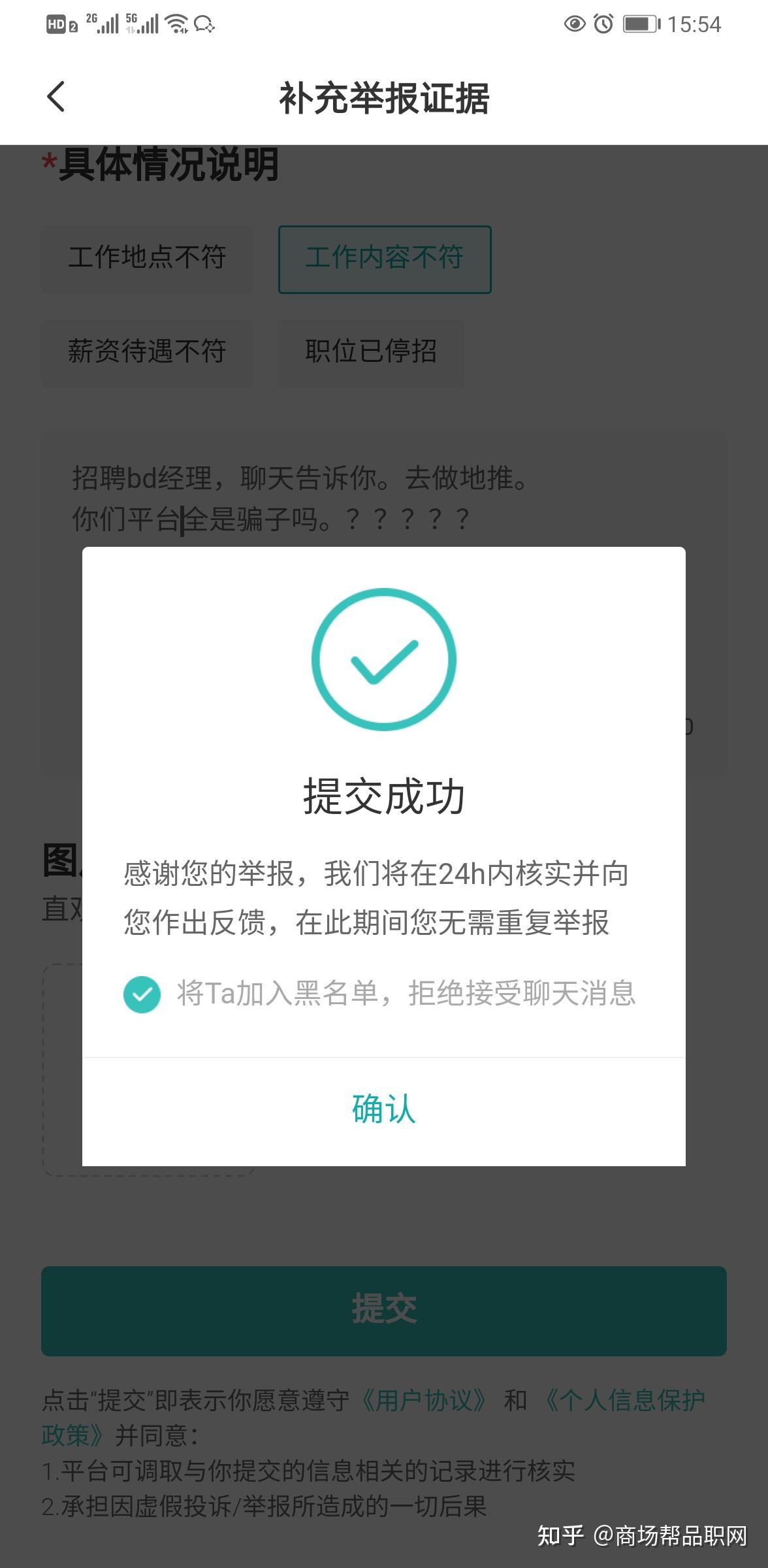Viewport: 768px width, 1568px height.
Task: Select the 工作地点不符 chip
Action: pyautogui.click(x=147, y=259)
